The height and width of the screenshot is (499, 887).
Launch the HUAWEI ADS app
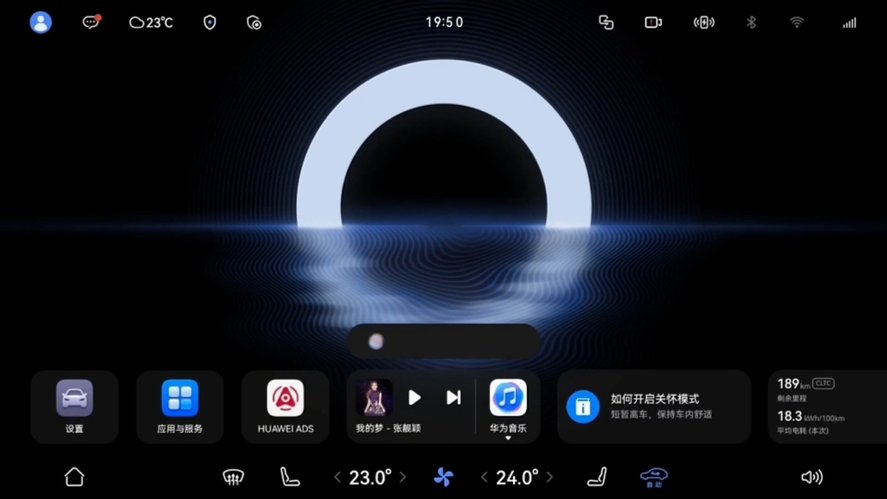(x=286, y=406)
